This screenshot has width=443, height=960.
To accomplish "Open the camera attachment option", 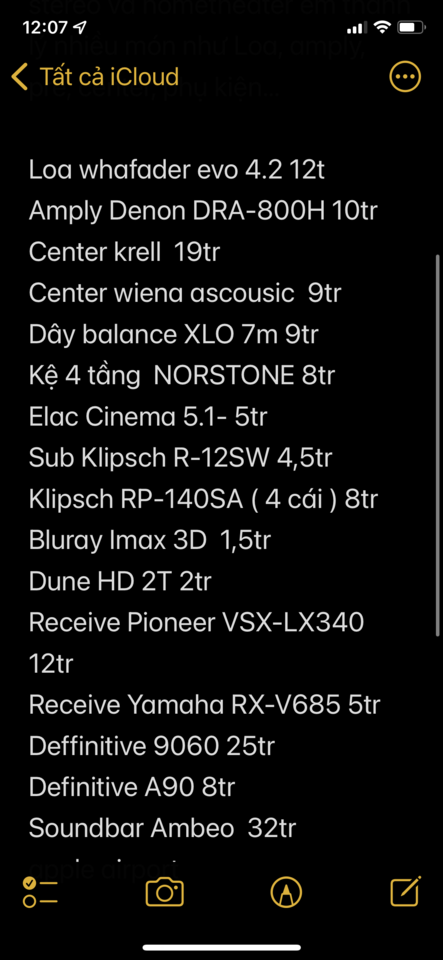I will pos(165,892).
